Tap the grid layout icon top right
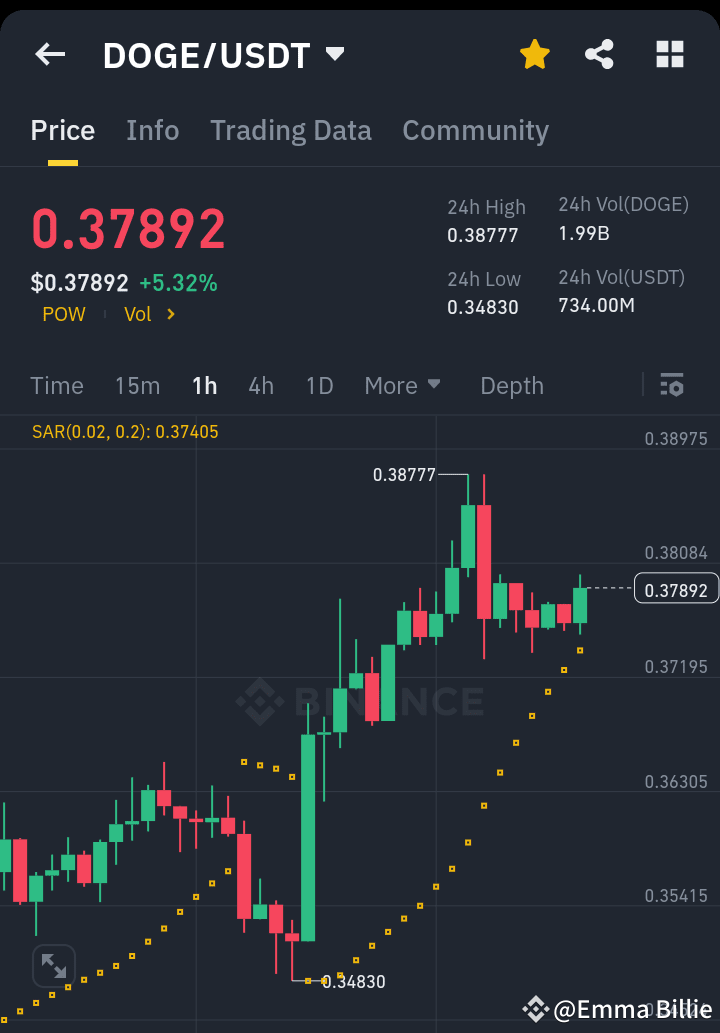Image resolution: width=720 pixels, height=1033 pixels. pyautogui.click(x=668, y=55)
